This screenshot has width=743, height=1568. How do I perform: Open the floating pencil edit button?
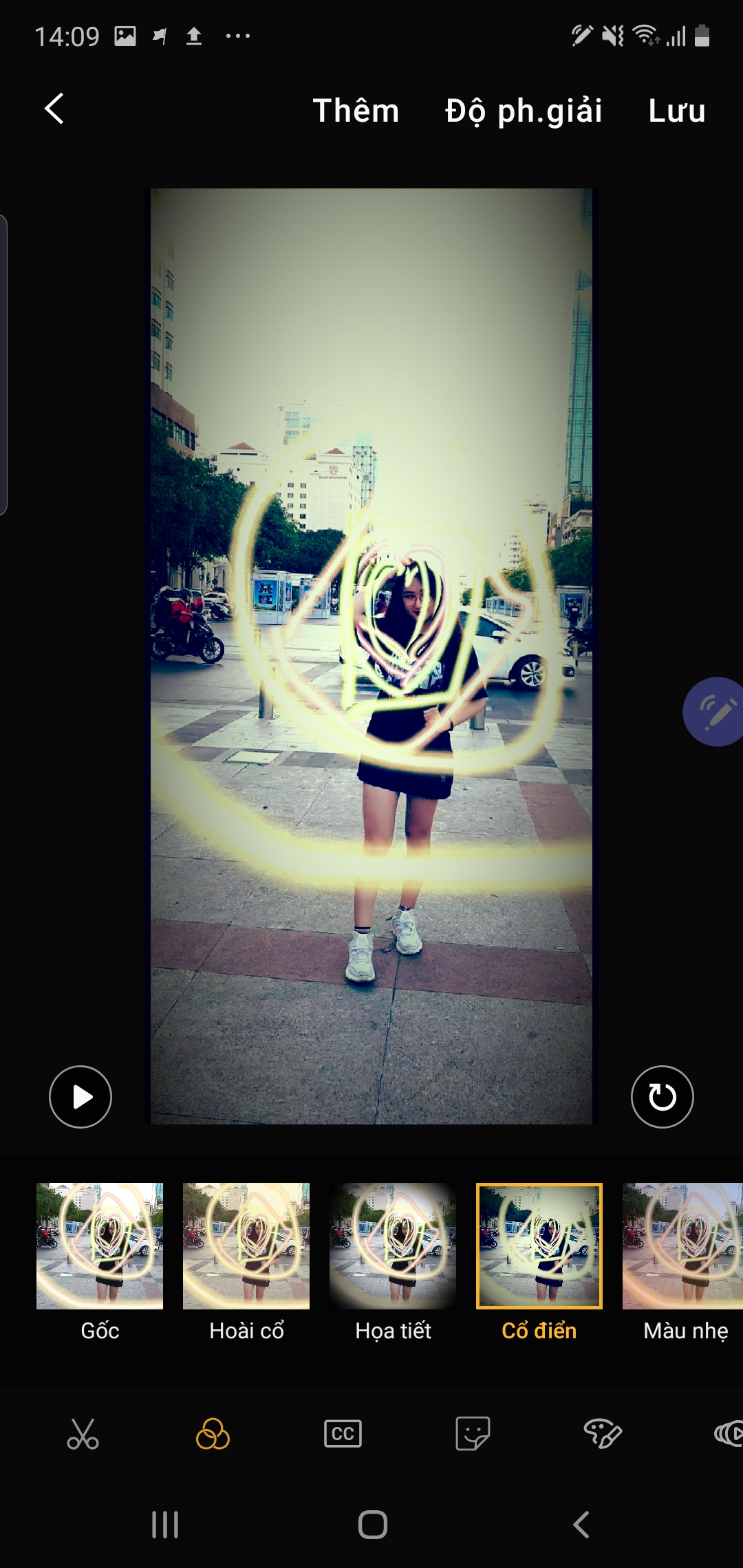[x=713, y=712]
